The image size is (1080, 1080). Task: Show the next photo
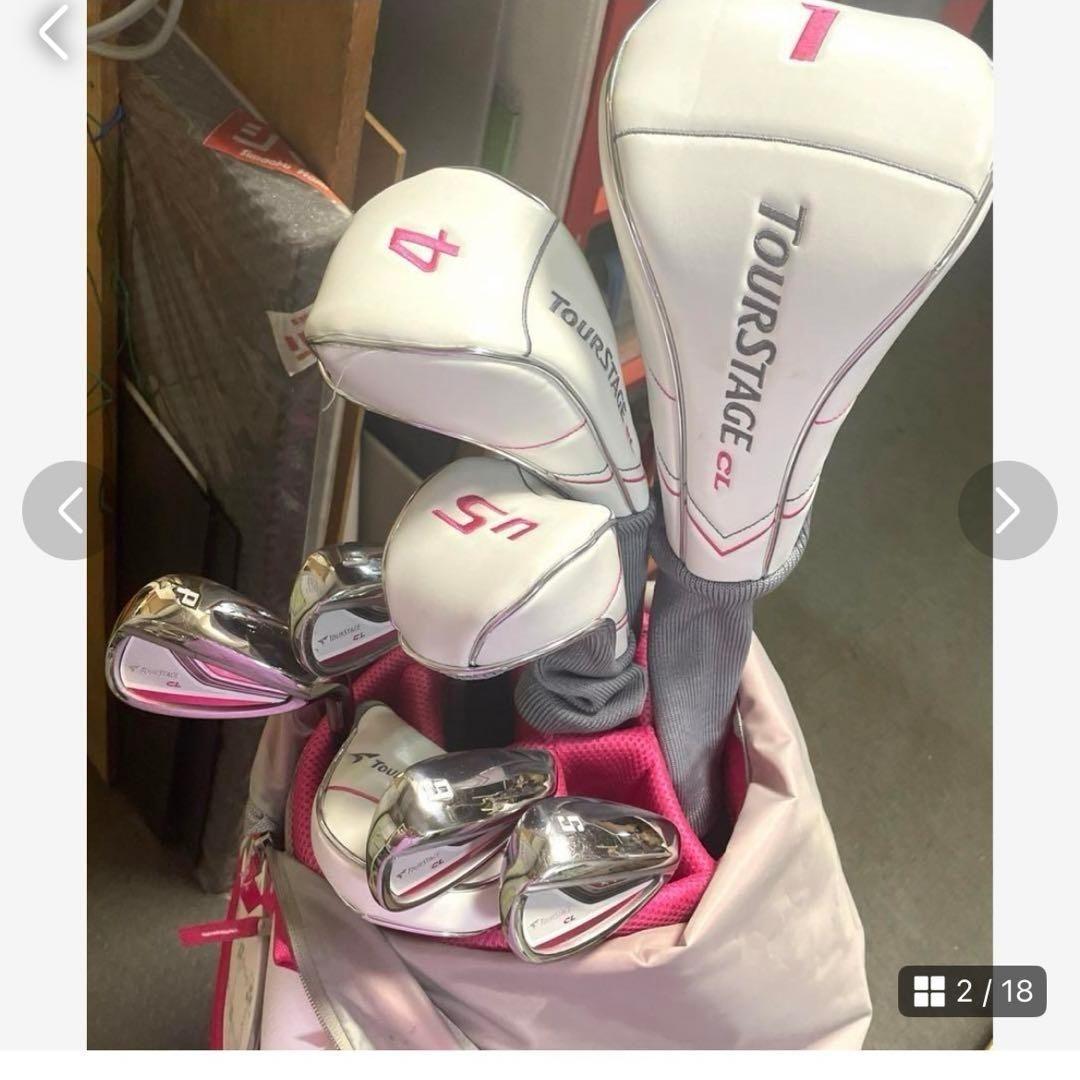pos(1007,511)
